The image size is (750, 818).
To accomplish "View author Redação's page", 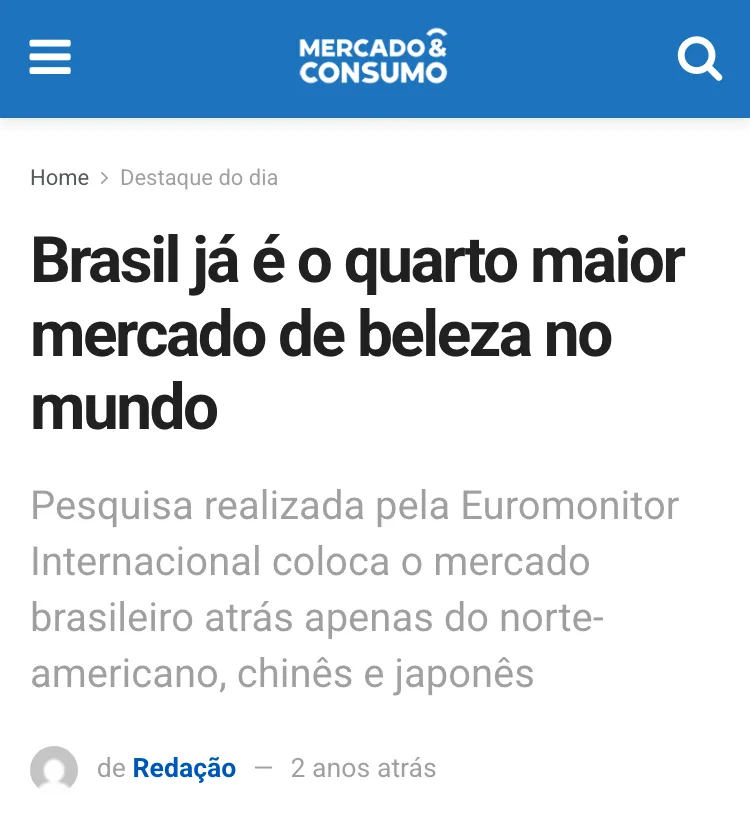I will [184, 768].
